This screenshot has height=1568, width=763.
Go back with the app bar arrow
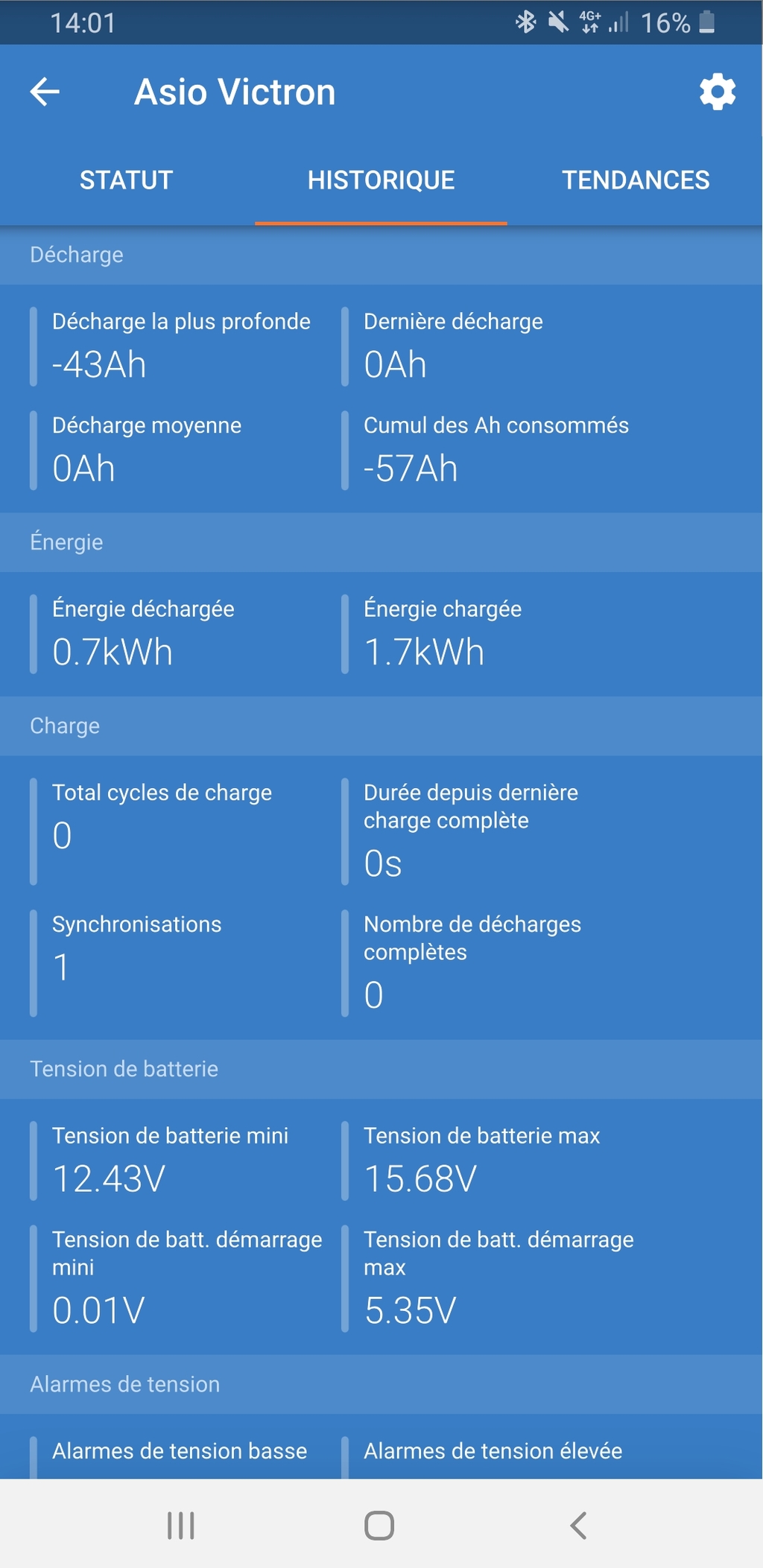tap(45, 92)
